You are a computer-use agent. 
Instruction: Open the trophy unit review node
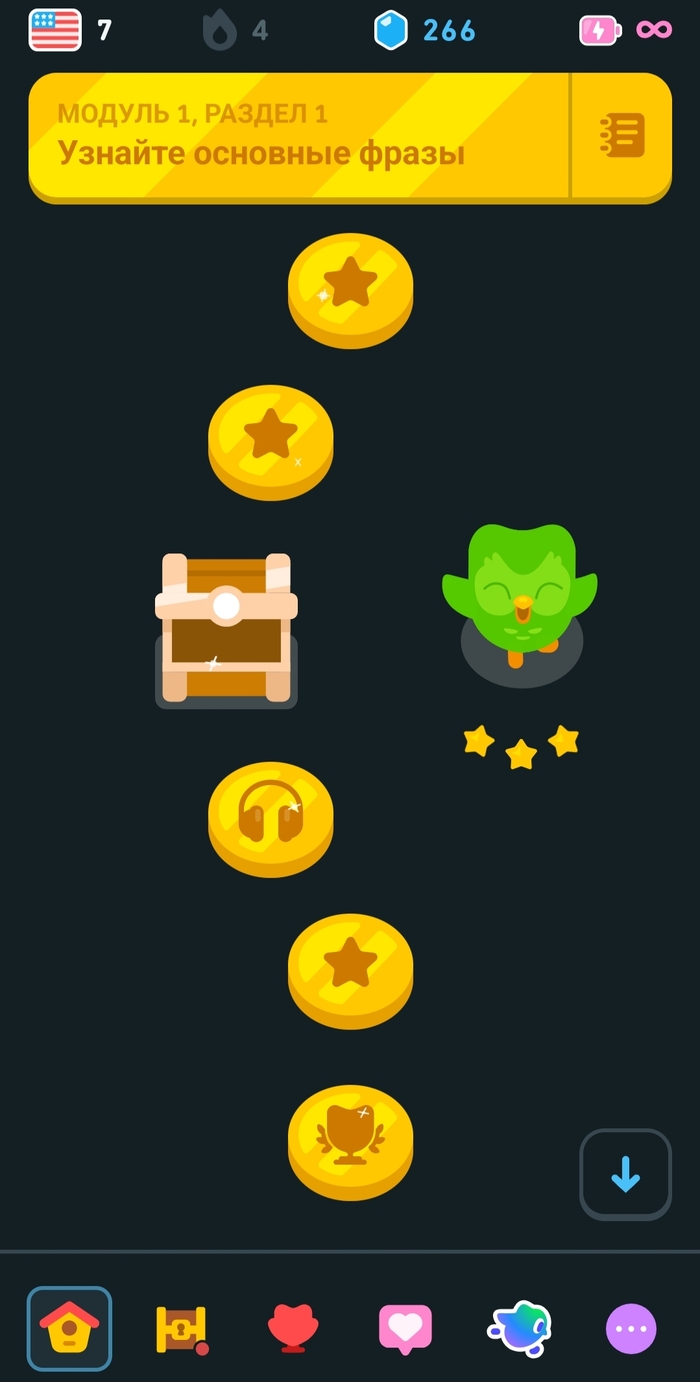(350, 1138)
